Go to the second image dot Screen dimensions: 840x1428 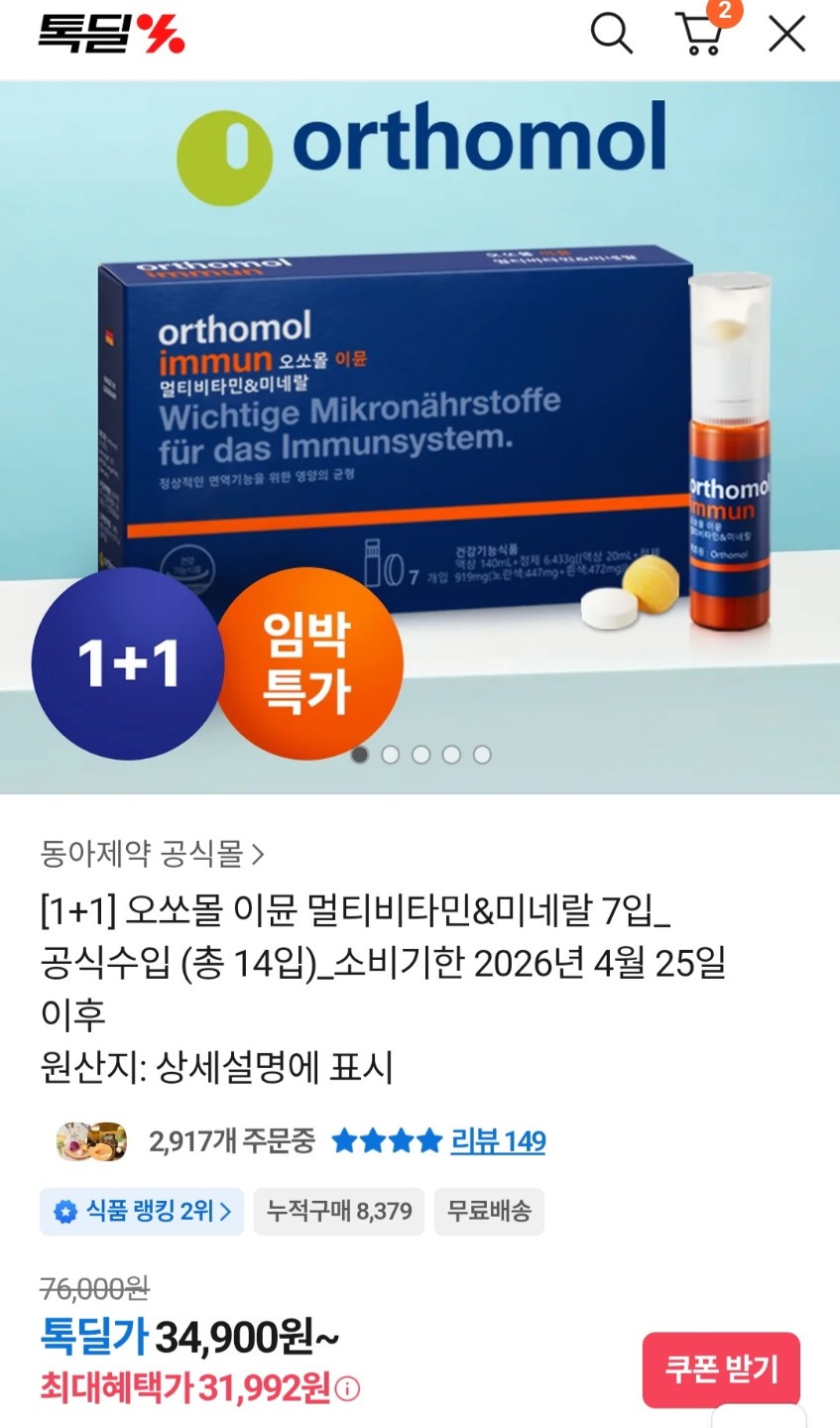click(391, 755)
